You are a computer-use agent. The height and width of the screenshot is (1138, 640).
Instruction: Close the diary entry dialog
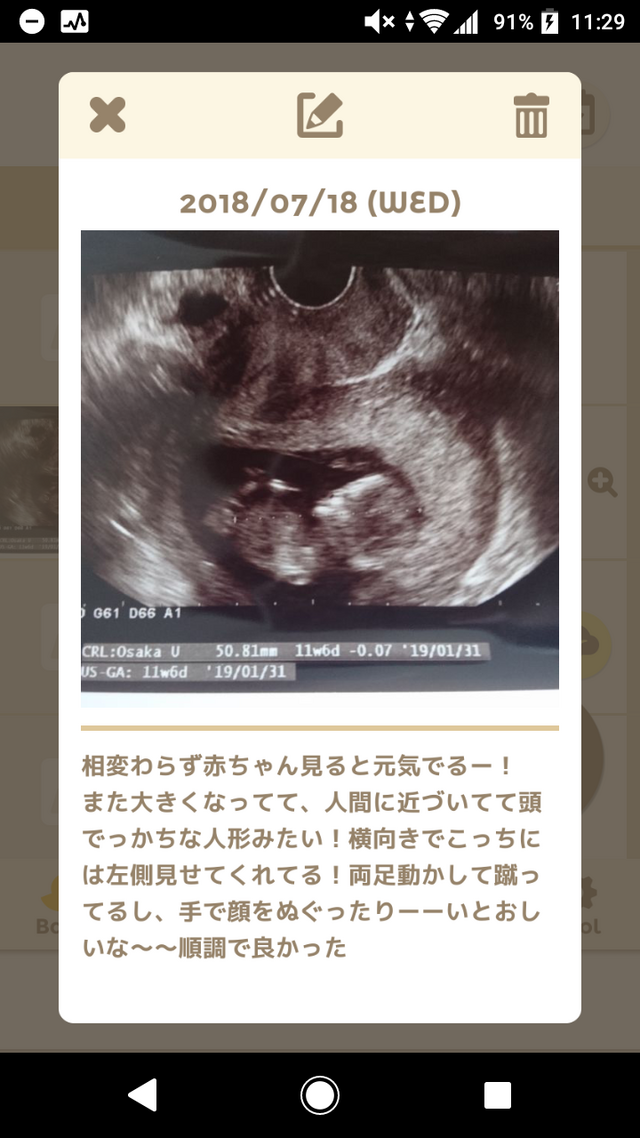pos(107,115)
